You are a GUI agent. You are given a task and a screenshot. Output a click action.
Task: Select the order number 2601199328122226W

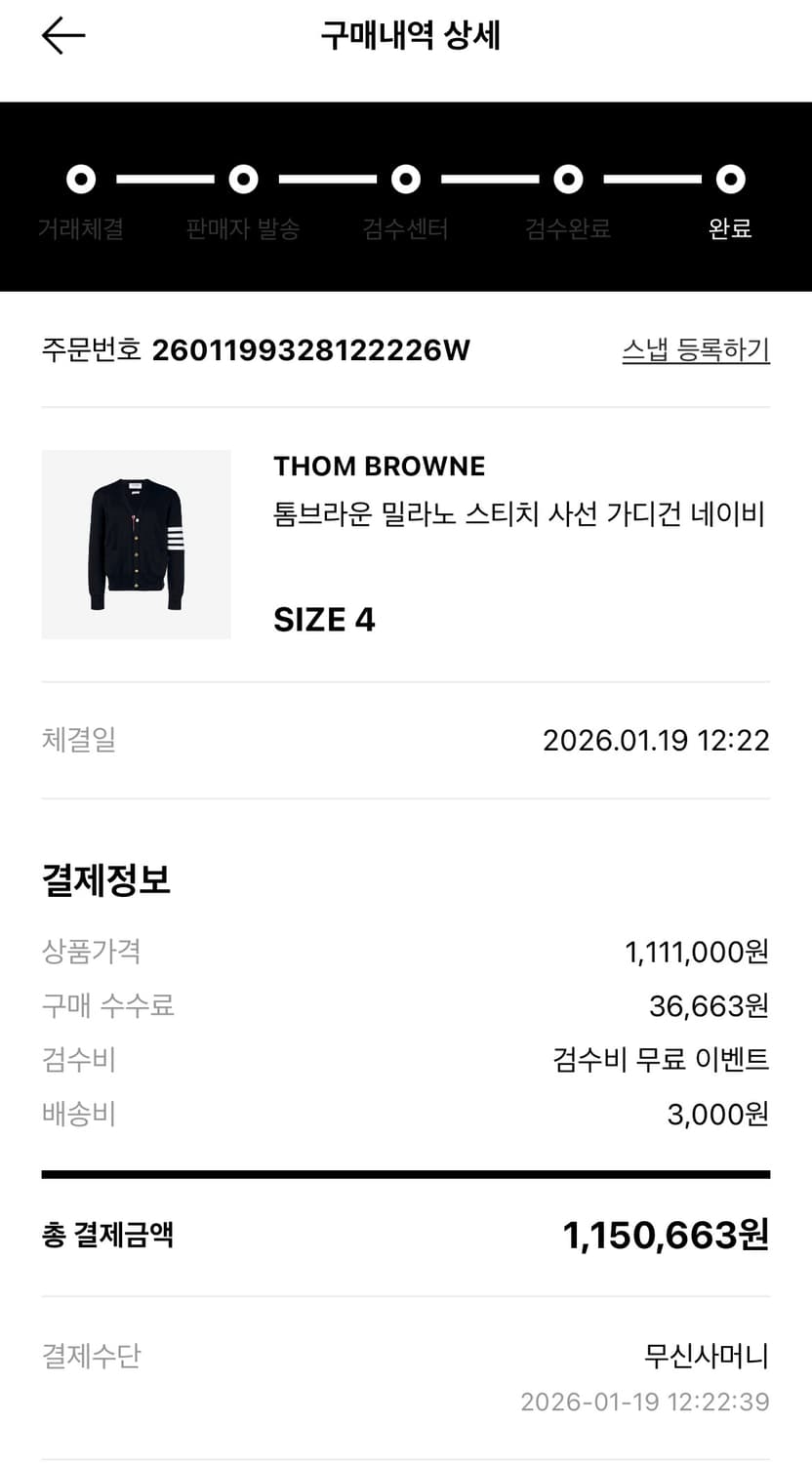[x=313, y=351]
